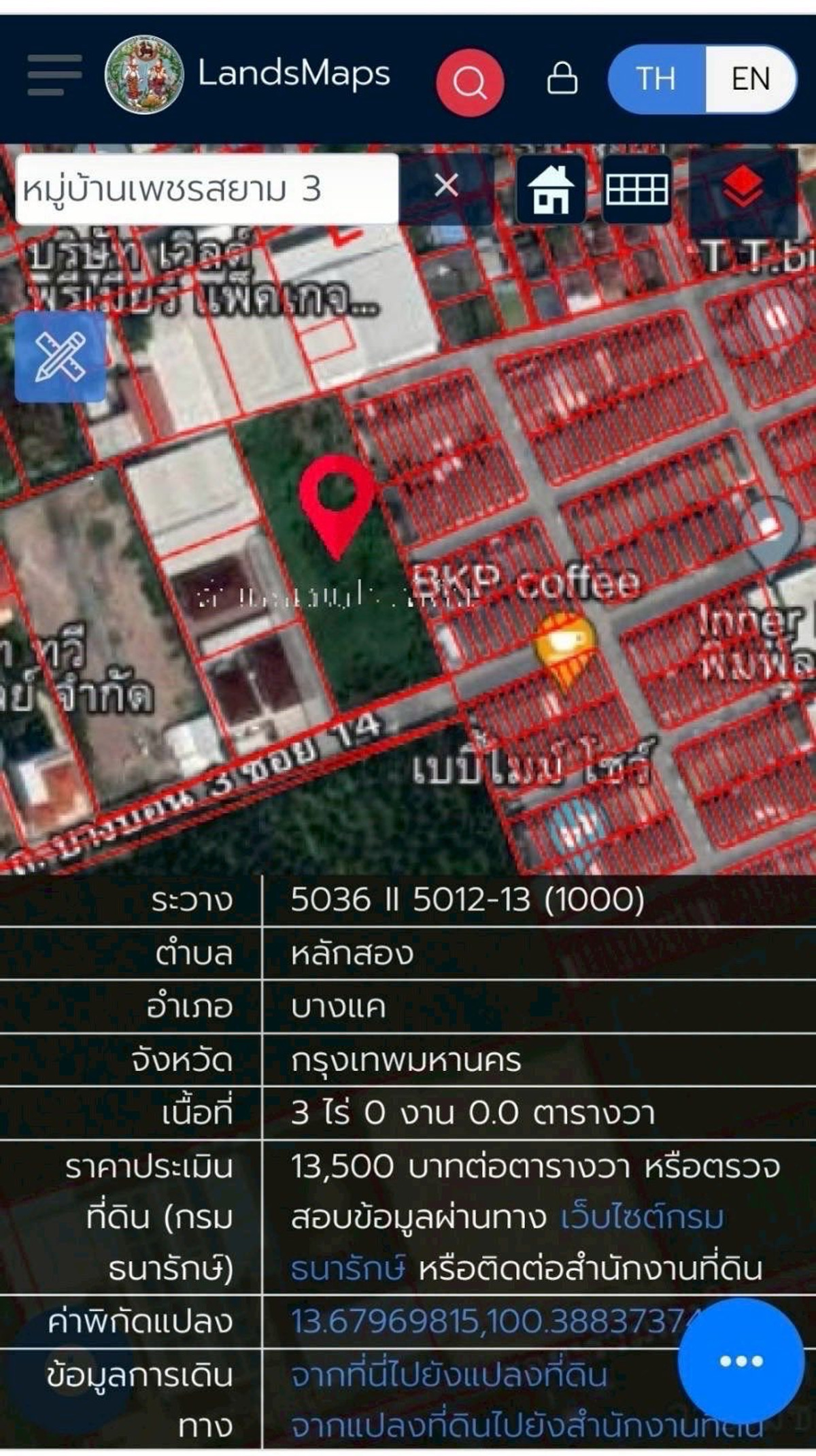This screenshot has width=816, height=1456.
Task: Open the เว็บไซต์กรมธนารักษ์ link
Action: coord(643,1218)
